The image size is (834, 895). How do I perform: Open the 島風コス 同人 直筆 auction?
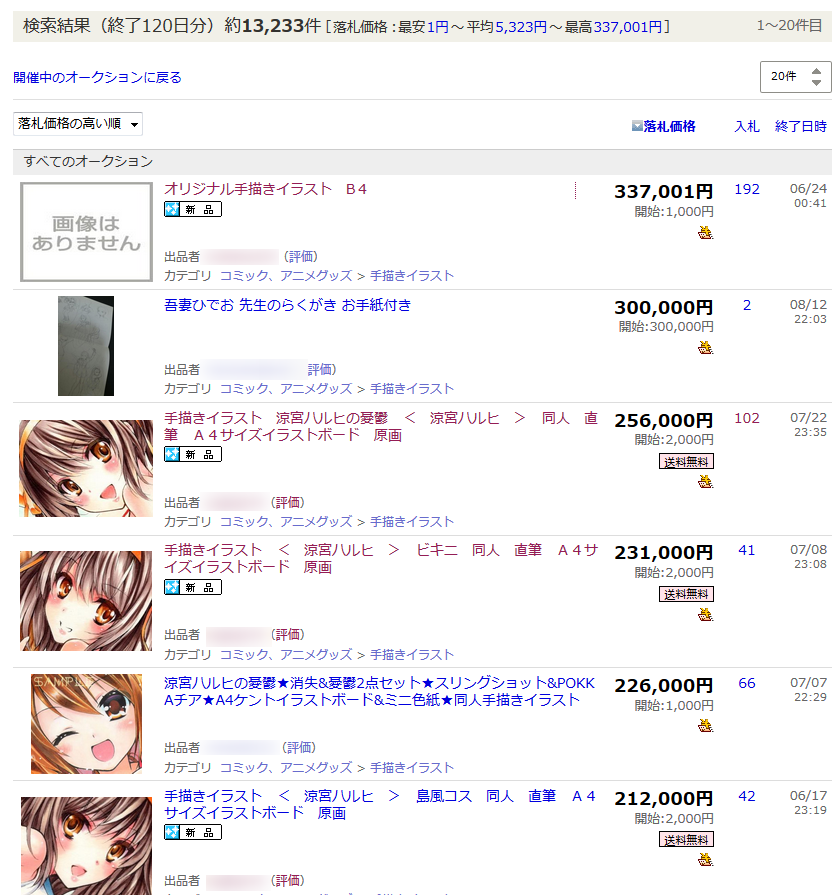point(378,804)
